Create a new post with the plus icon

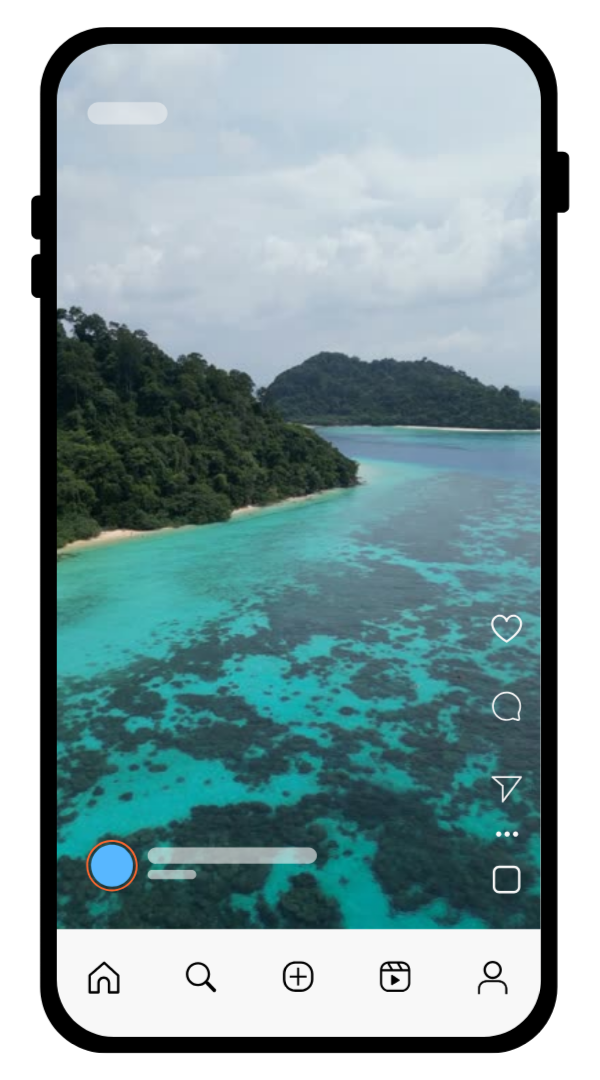[298, 977]
